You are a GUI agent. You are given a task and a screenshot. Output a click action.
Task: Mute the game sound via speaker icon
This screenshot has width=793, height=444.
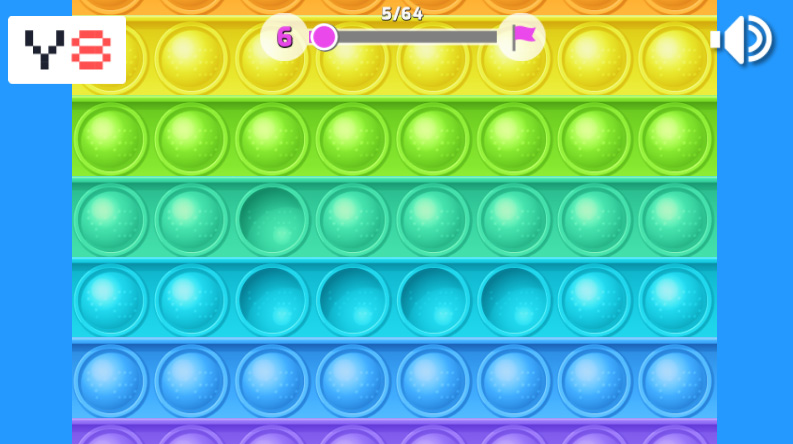tap(742, 40)
